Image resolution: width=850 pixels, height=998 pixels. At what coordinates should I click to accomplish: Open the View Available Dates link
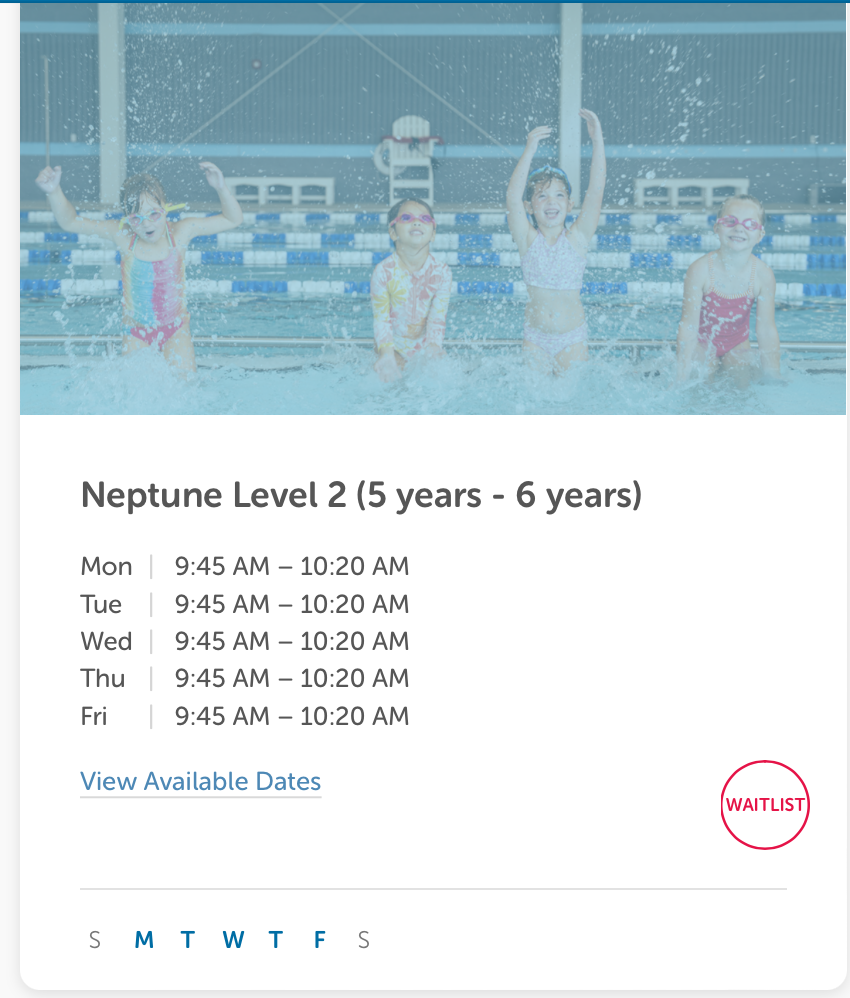[x=200, y=781]
